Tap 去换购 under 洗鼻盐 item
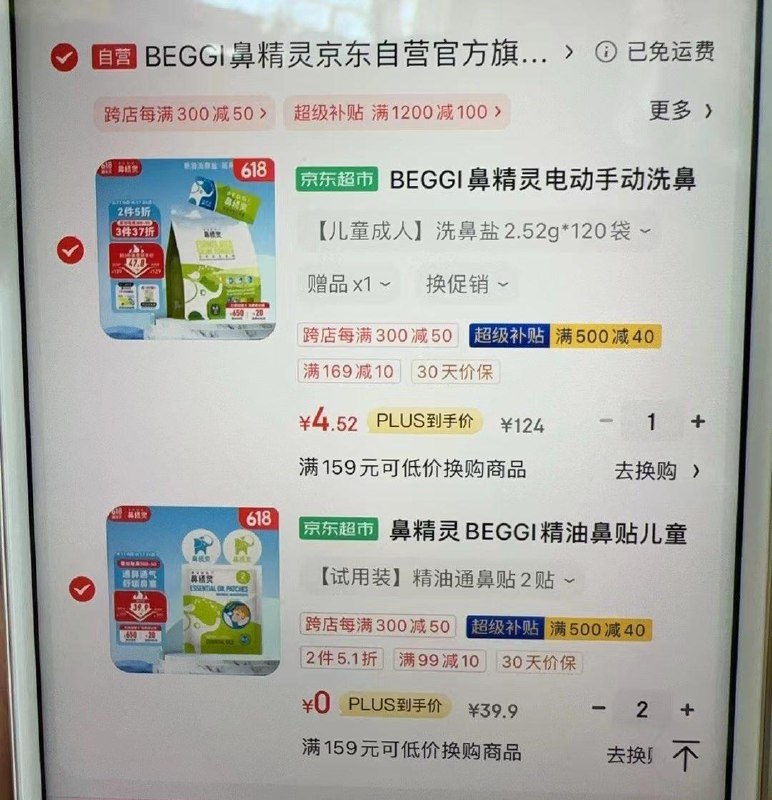This screenshot has width=772, height=800. [657, 470]
